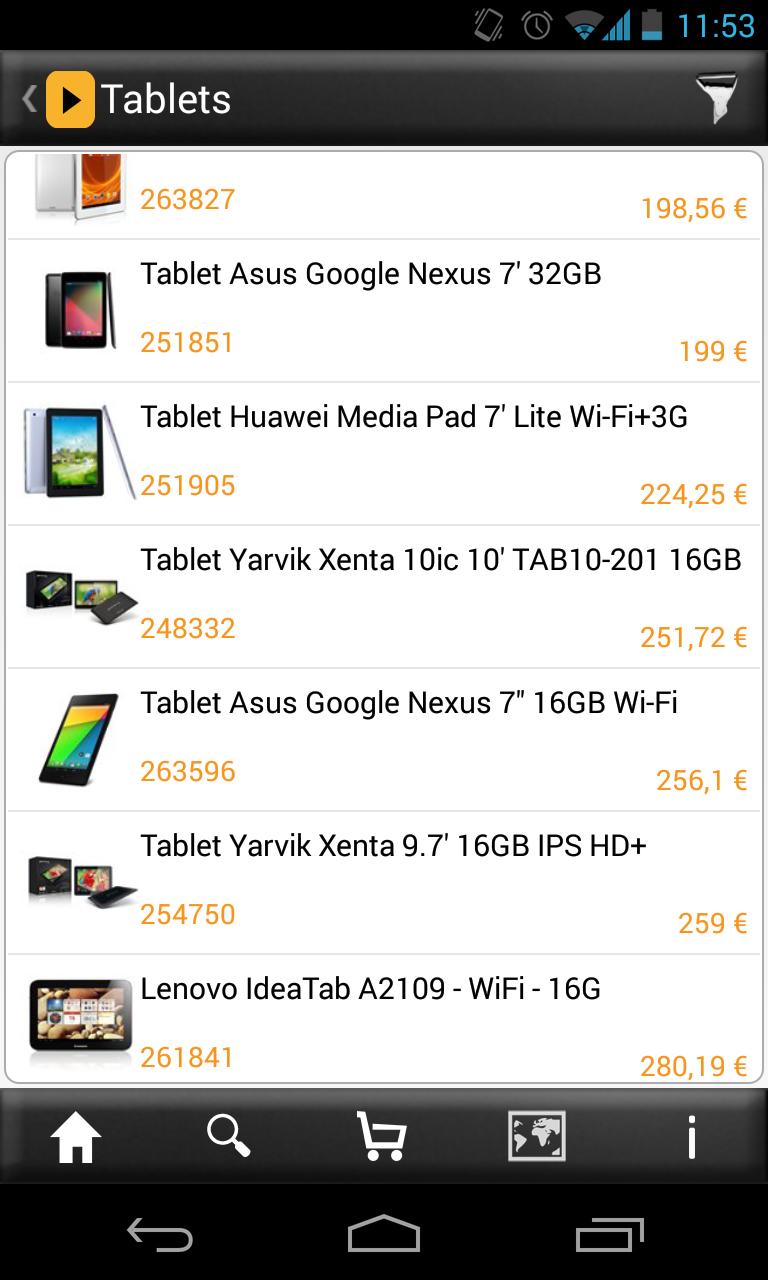Tap the system back button
The image size is (768, 1280).
coord(160,1235)
